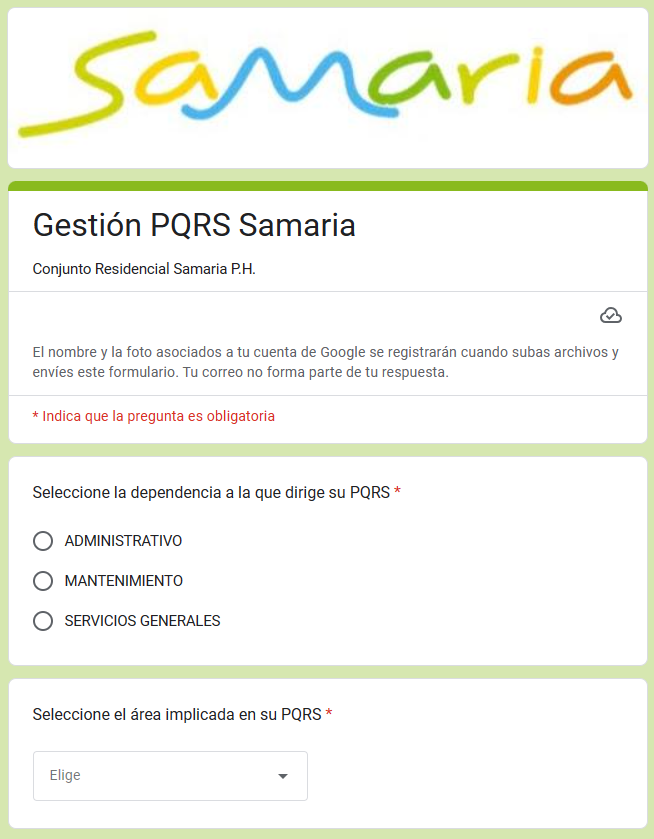Tap the cloud saved-draft icon
This screenshot has height=839, width=654.
(610, 316)
